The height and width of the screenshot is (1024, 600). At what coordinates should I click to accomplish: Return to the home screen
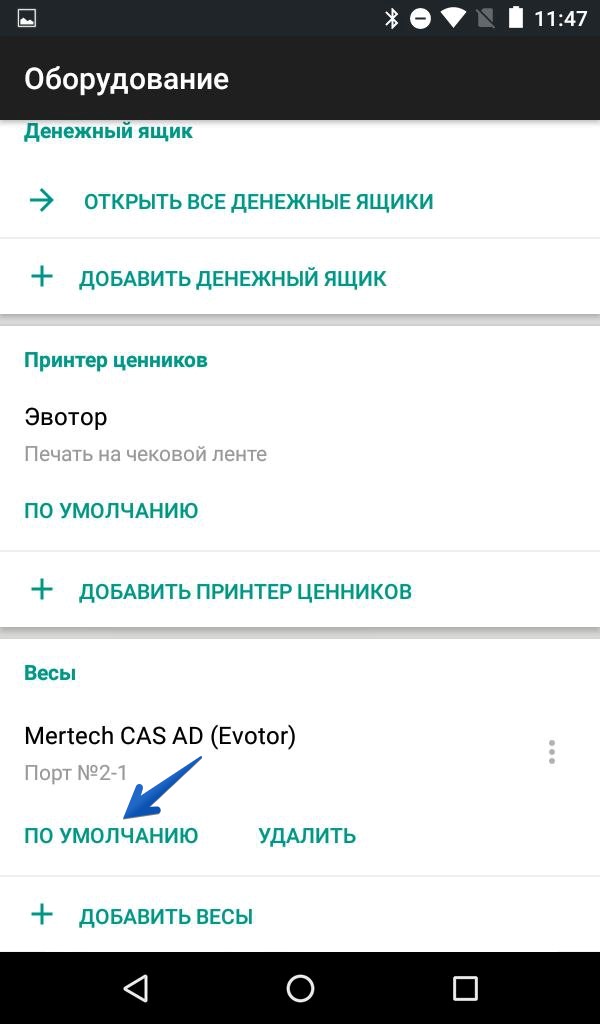pyautogui.click(x=300, y=989)
